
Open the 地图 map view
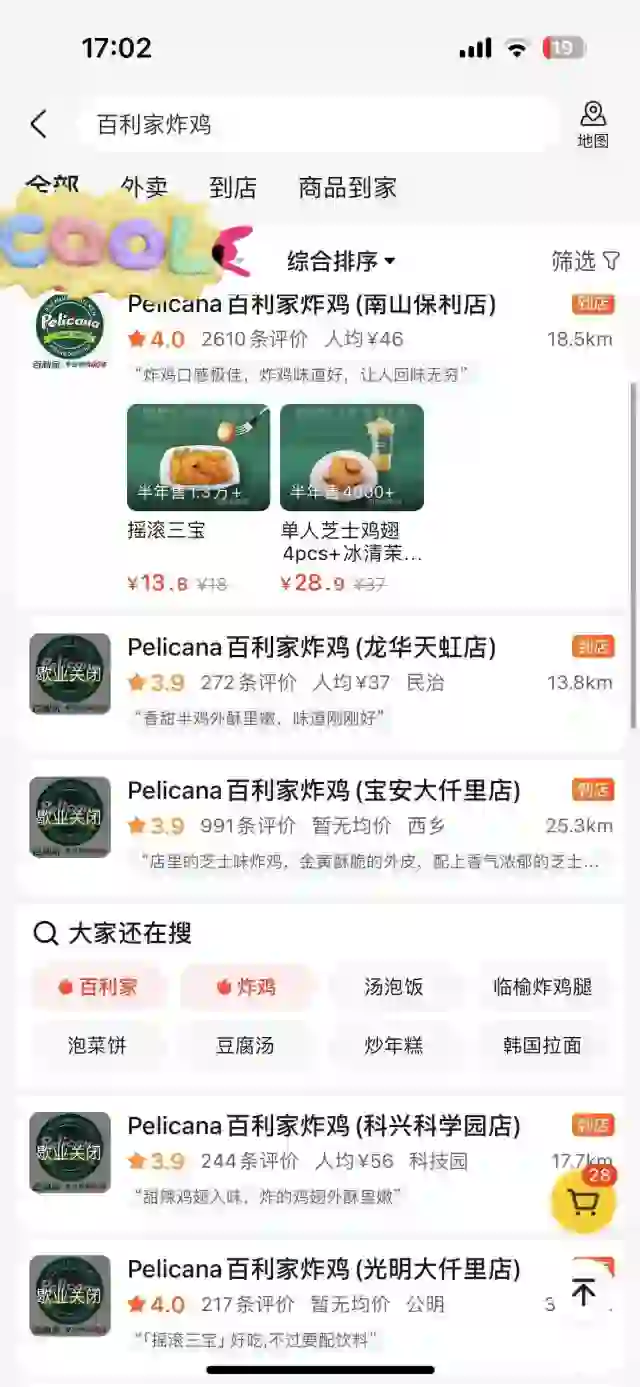click(x=593, y=125)
